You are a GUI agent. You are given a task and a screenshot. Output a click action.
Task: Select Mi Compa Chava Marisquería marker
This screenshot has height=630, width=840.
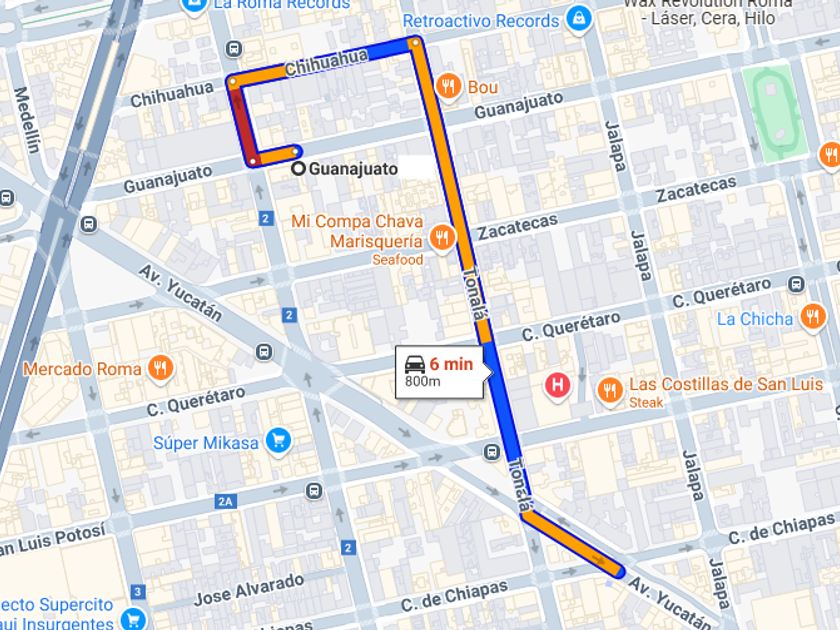(442, 238)
